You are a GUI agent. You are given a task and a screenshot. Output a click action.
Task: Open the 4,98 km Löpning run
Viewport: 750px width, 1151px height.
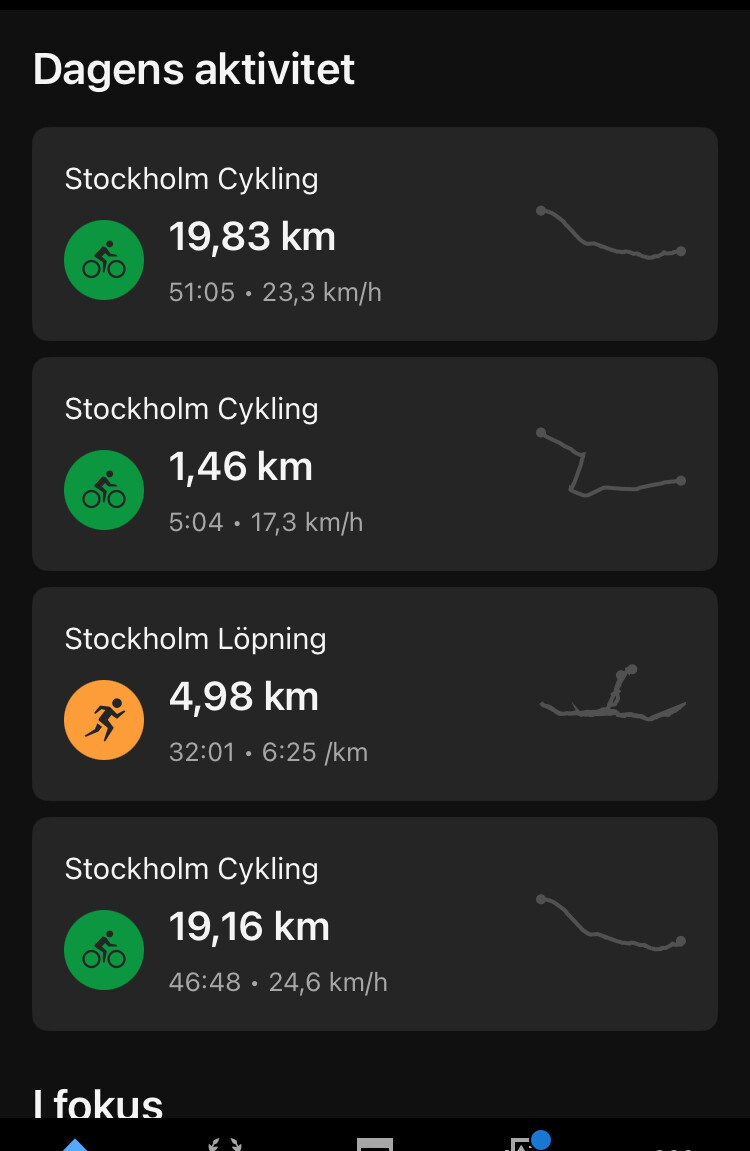point(374,694)
